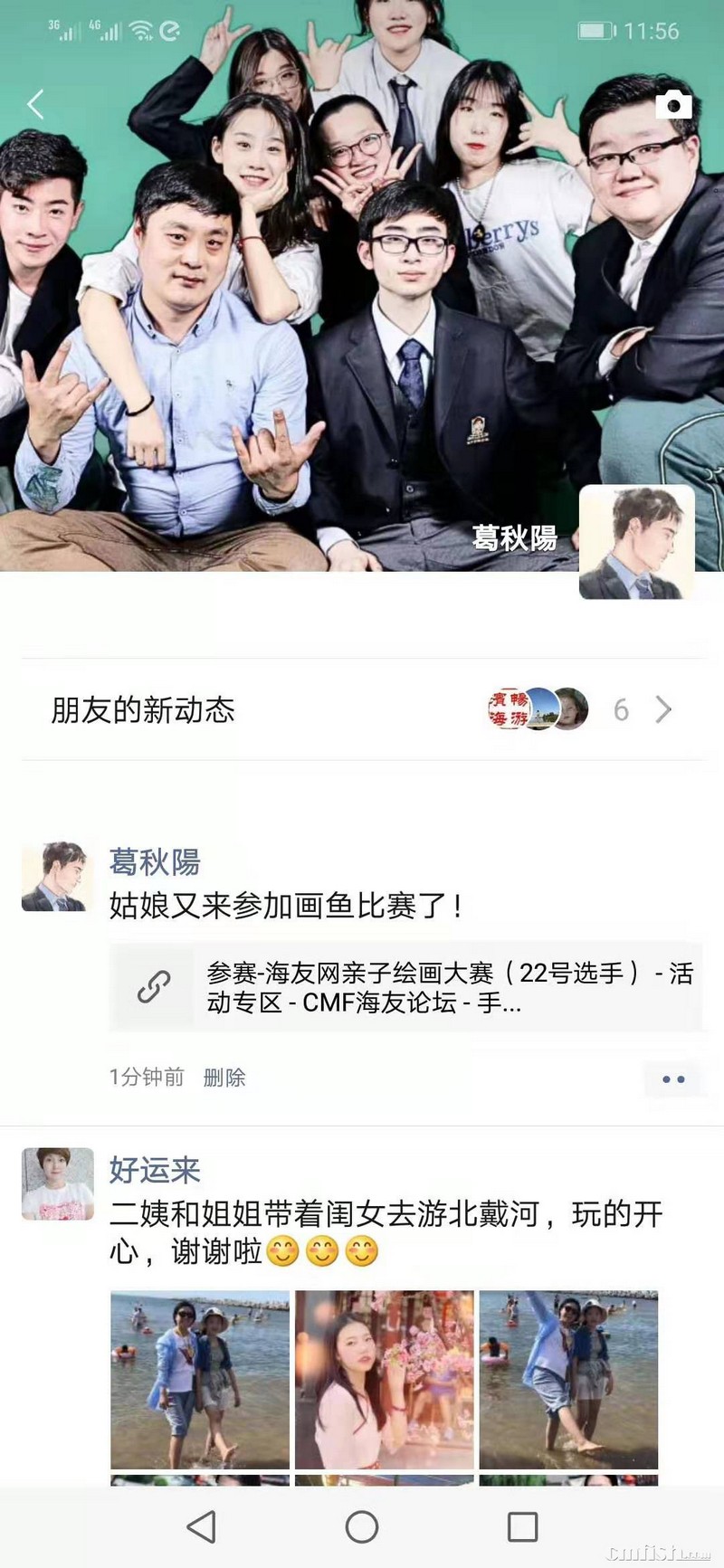Go to the home screen
The width and height of the screenshot is (724, 1568).
362,1527
